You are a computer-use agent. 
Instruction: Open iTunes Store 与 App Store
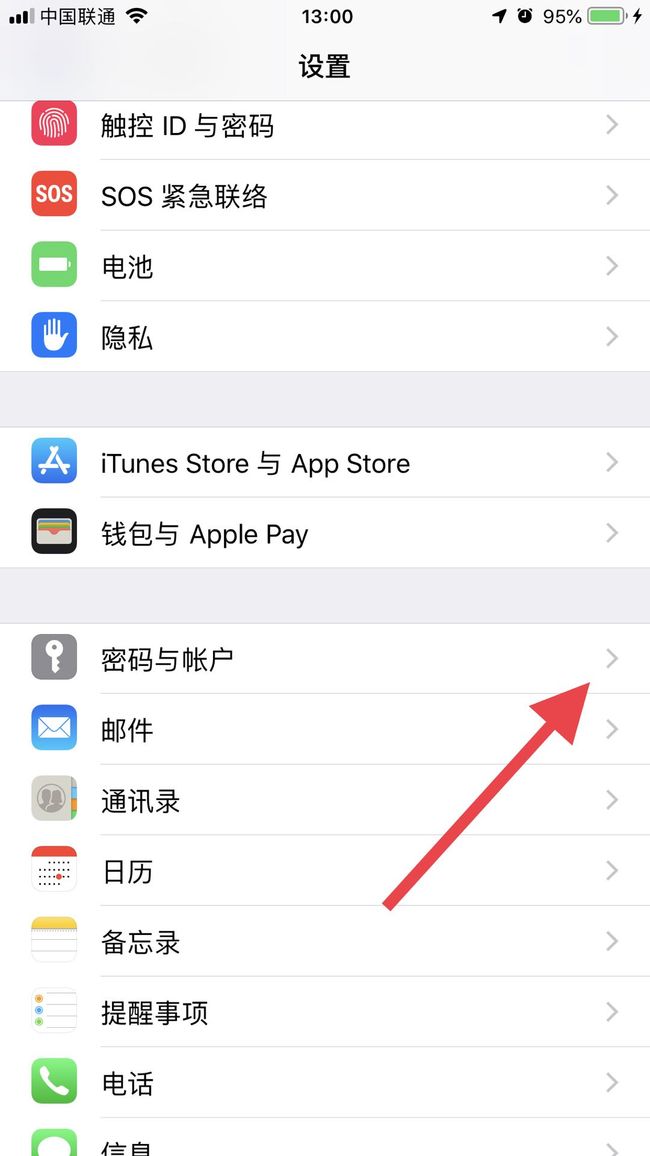point(325,462)
